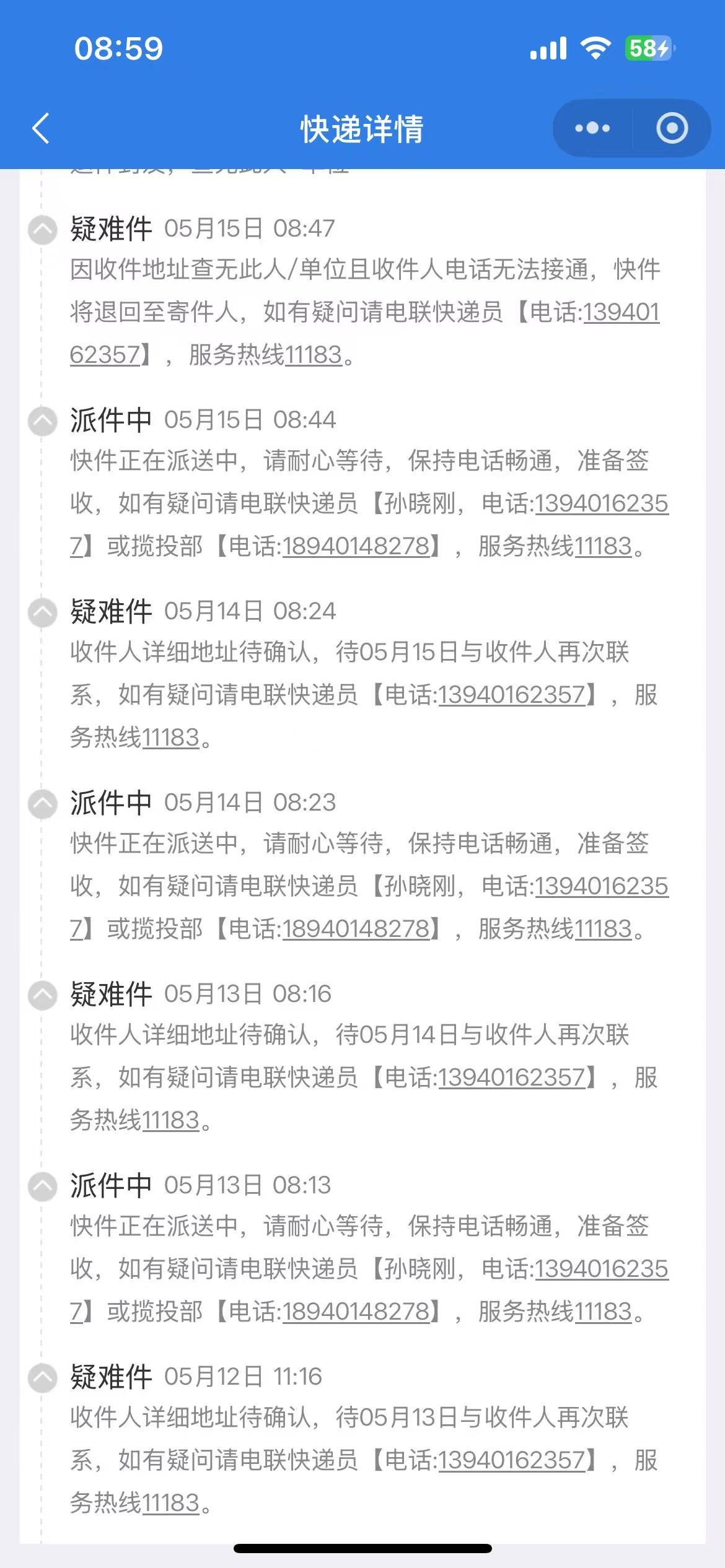
Task: Call courier 13940162357 in 05月12日 11:16 entry
Action: coord(512,1460)
